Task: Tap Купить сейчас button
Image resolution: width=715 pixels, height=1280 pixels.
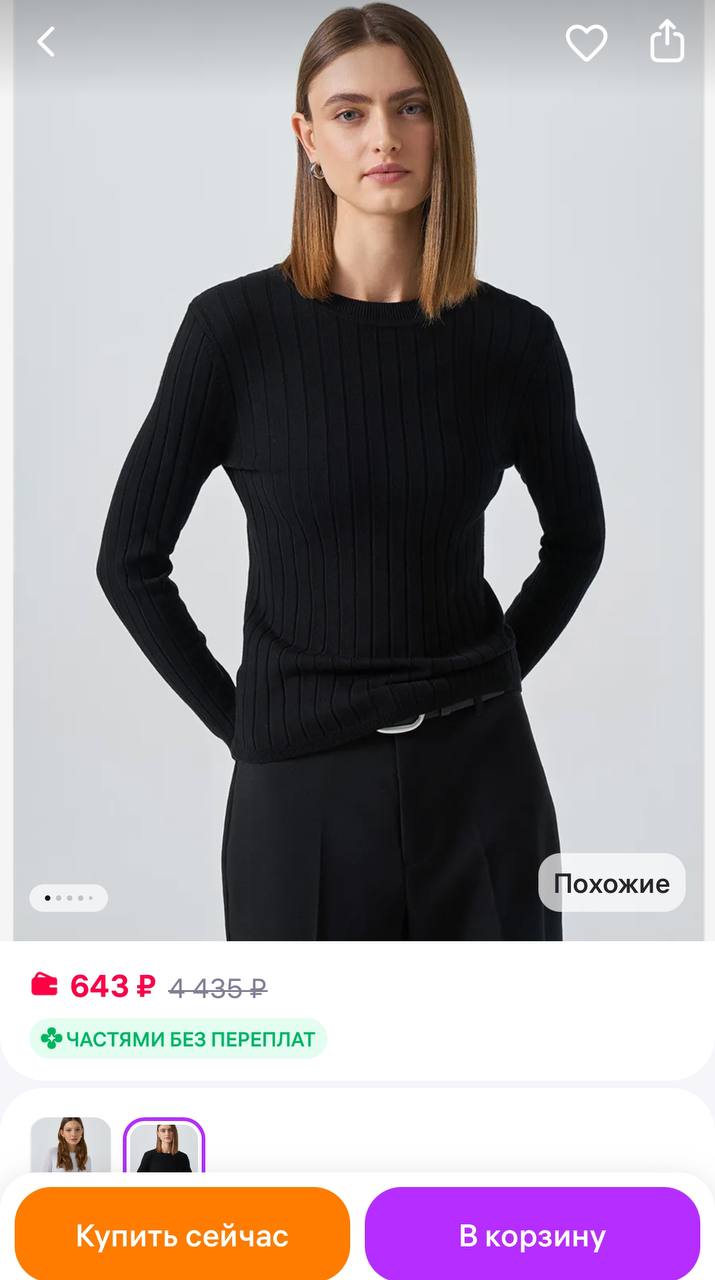Action: [x=182, y=1235]
